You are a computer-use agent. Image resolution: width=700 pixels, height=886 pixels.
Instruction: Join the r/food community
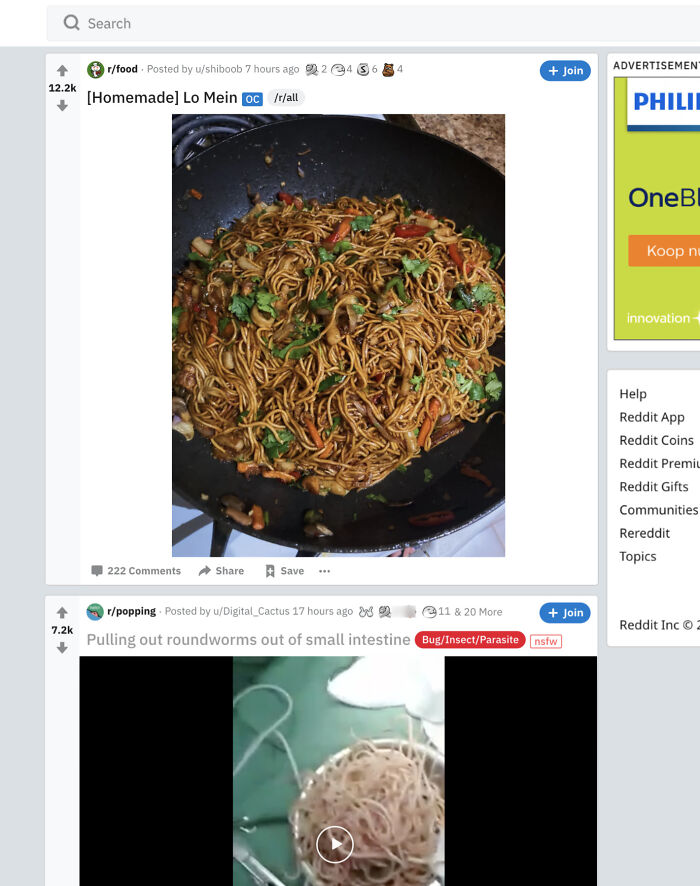565,71
